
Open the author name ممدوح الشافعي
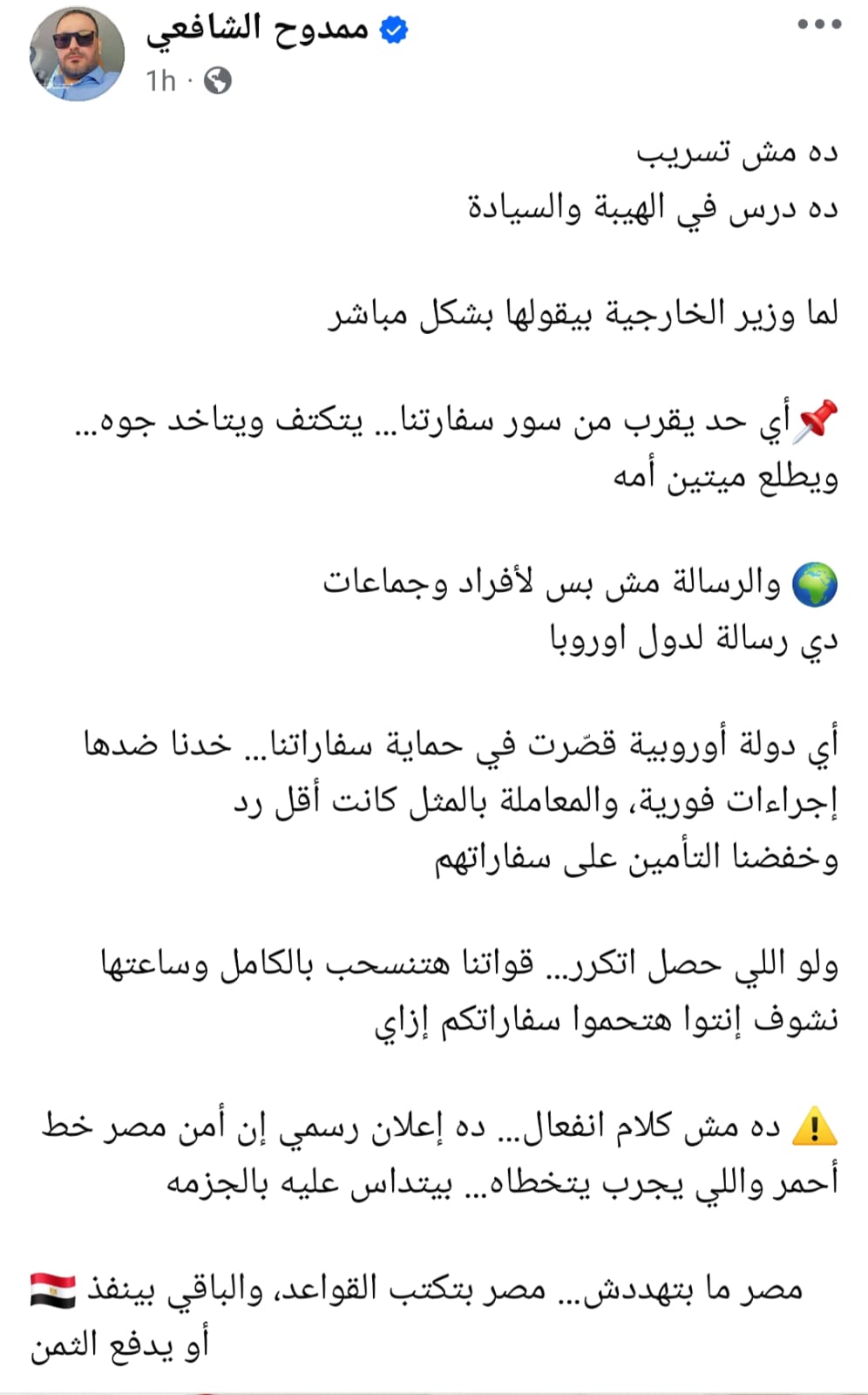(x=257, y=30)
